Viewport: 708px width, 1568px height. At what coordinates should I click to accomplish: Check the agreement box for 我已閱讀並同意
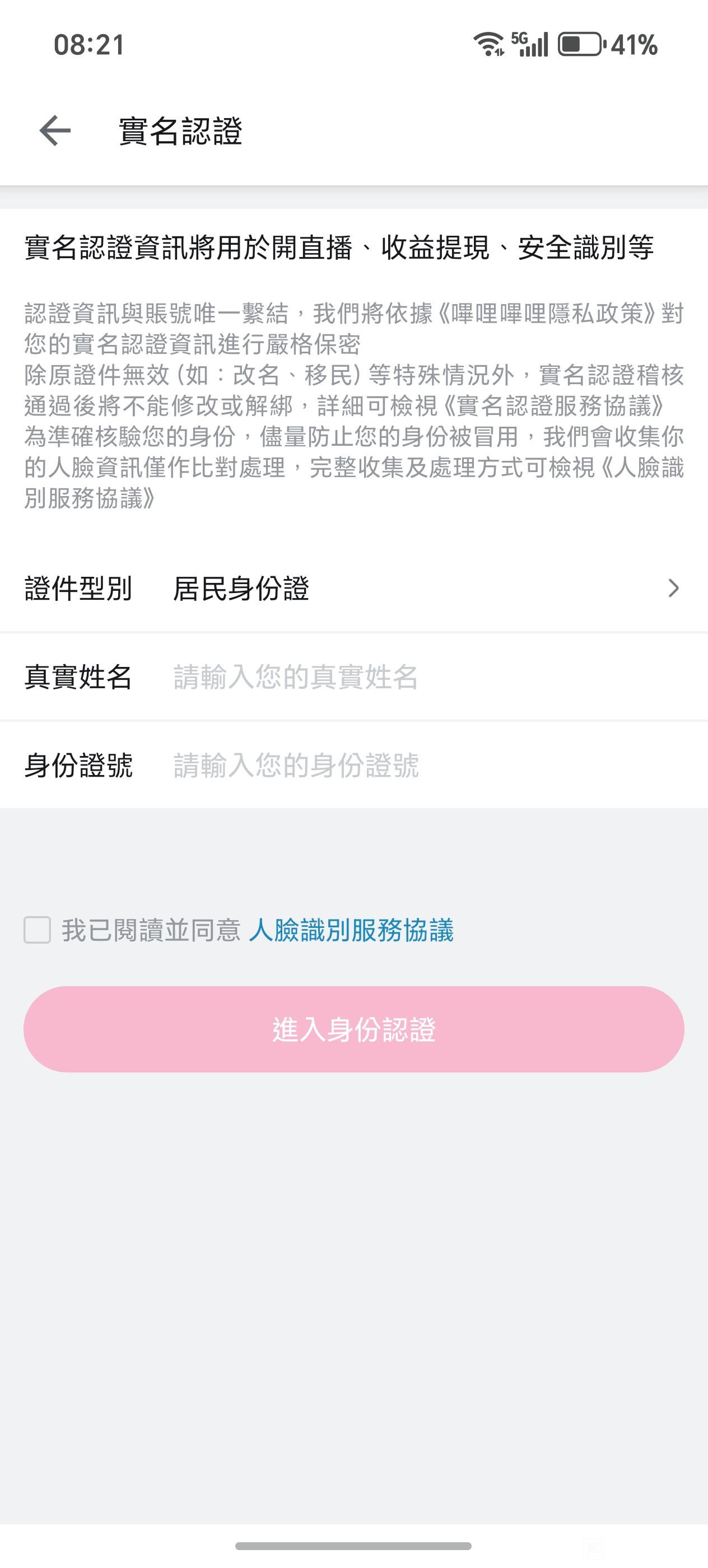[x=37, y=930]
